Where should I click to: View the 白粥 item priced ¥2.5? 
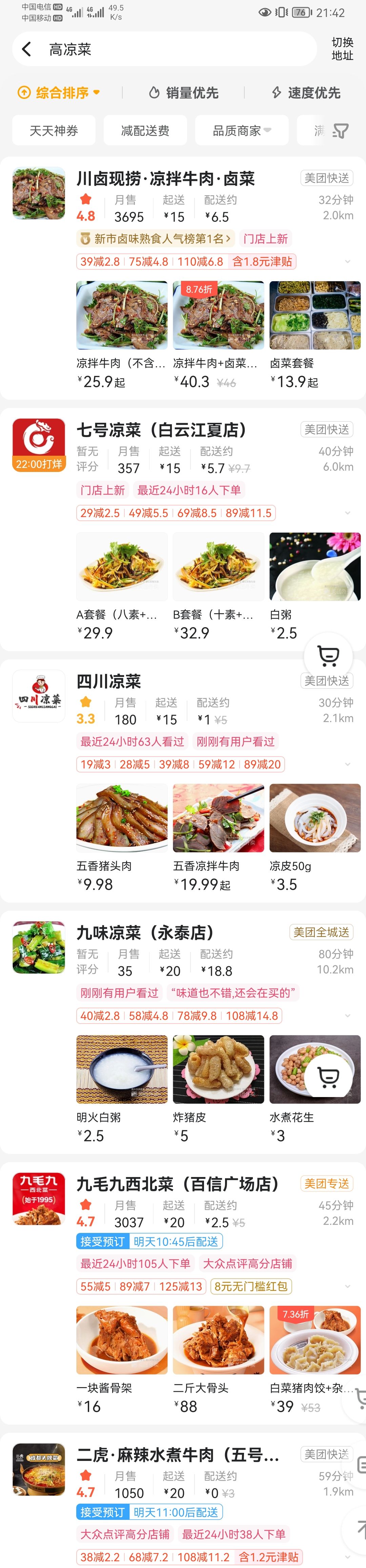click(x=315, y=585)
